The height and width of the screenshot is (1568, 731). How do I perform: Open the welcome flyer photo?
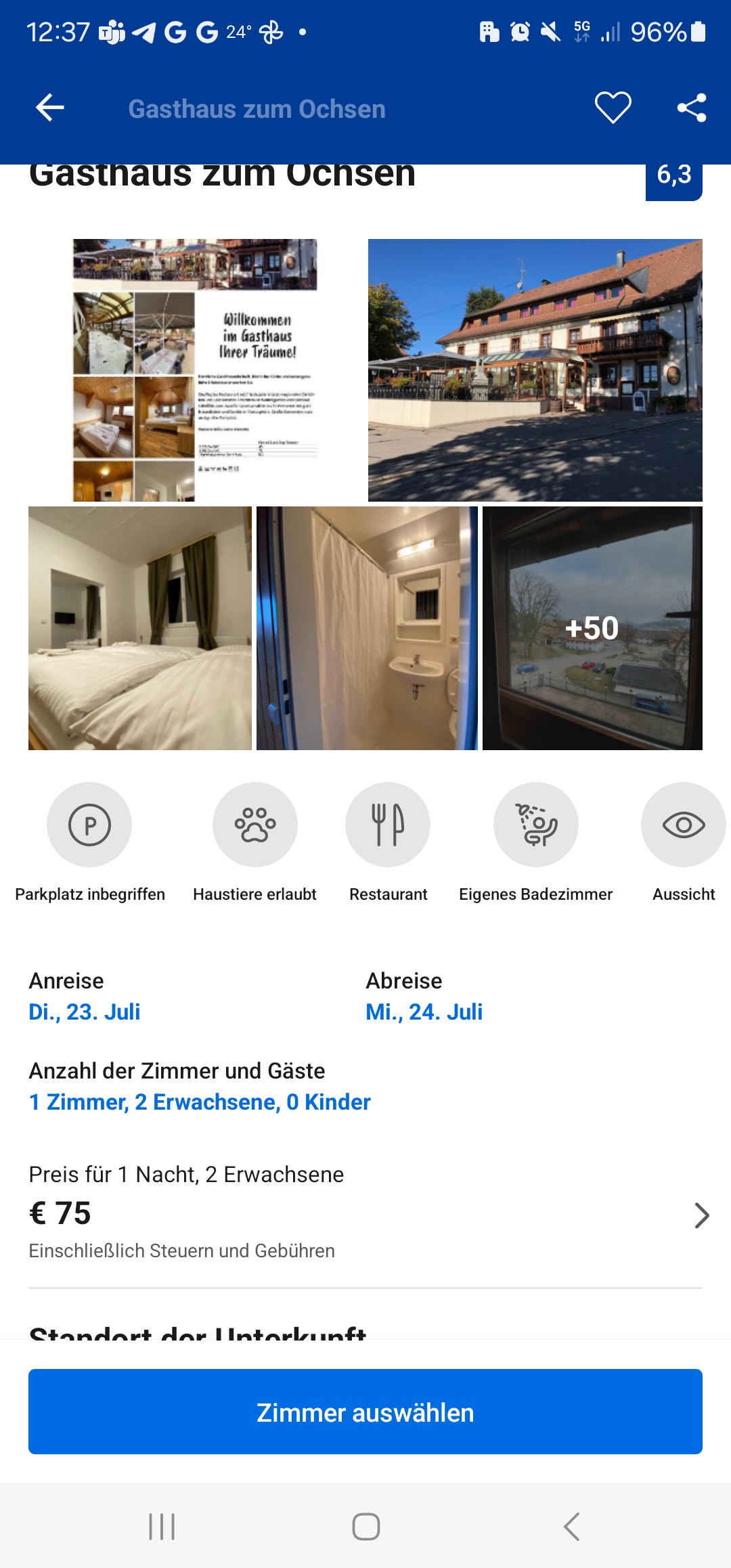[x=195, y=370]
